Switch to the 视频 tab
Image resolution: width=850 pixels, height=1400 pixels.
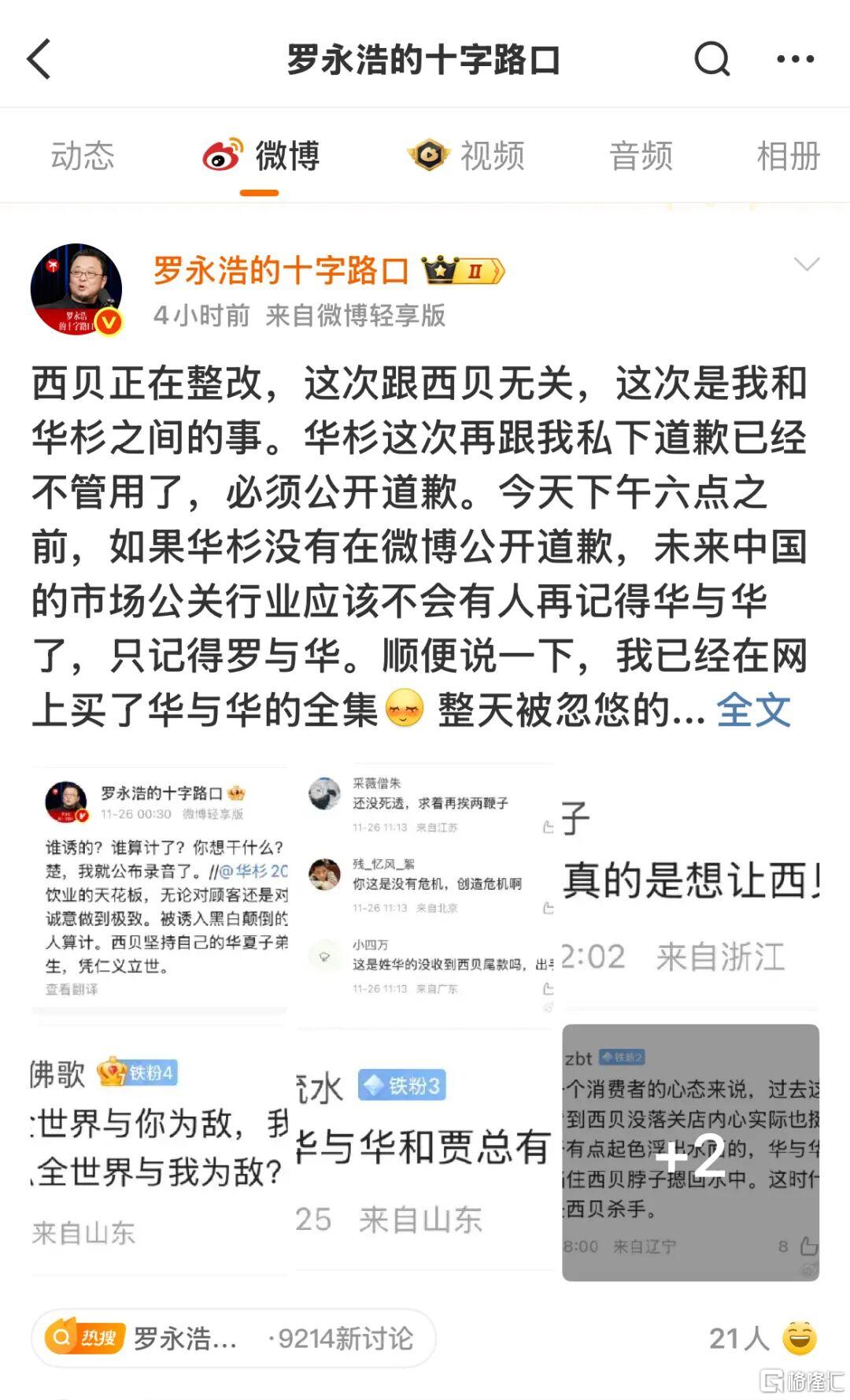pos(467,156)
